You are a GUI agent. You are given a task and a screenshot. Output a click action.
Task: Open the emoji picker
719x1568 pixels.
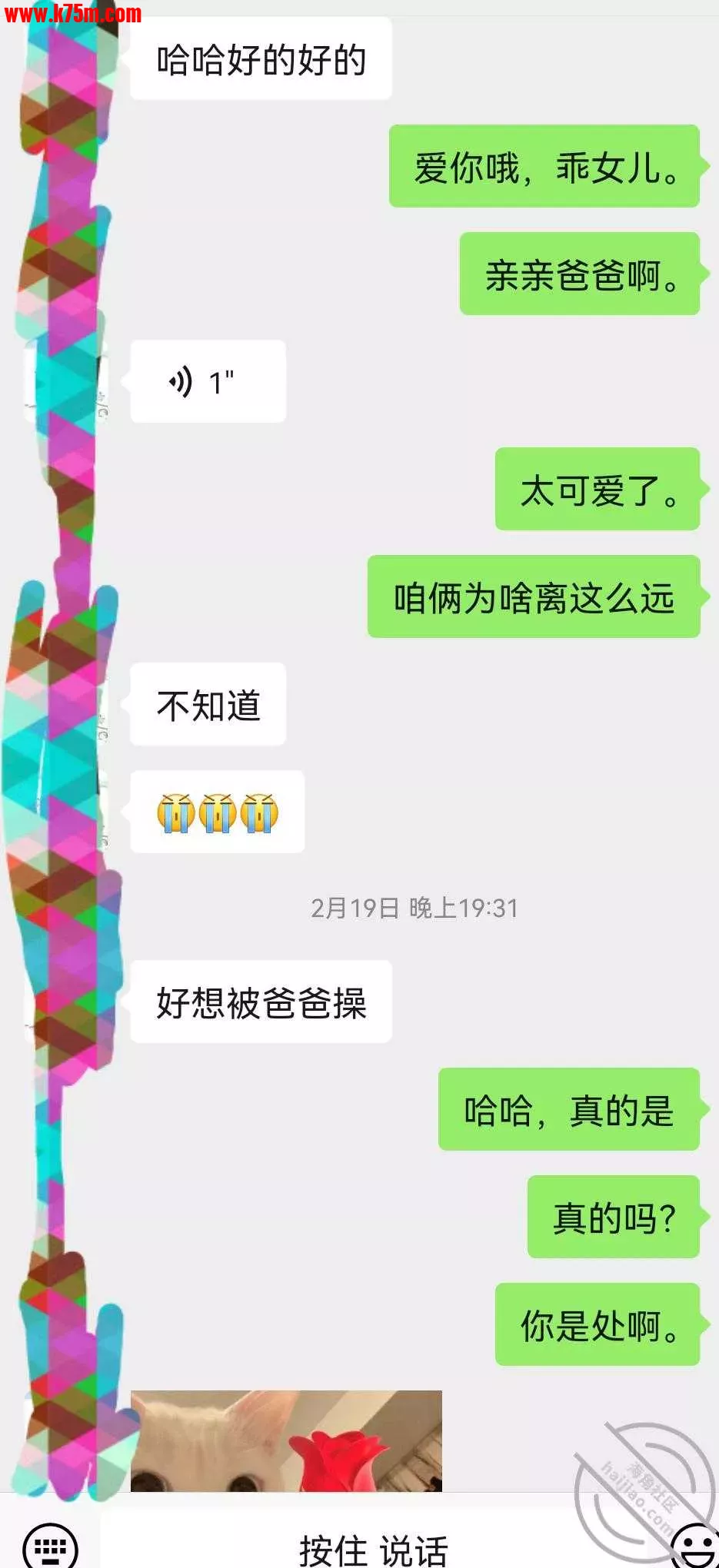point(694,1545)
